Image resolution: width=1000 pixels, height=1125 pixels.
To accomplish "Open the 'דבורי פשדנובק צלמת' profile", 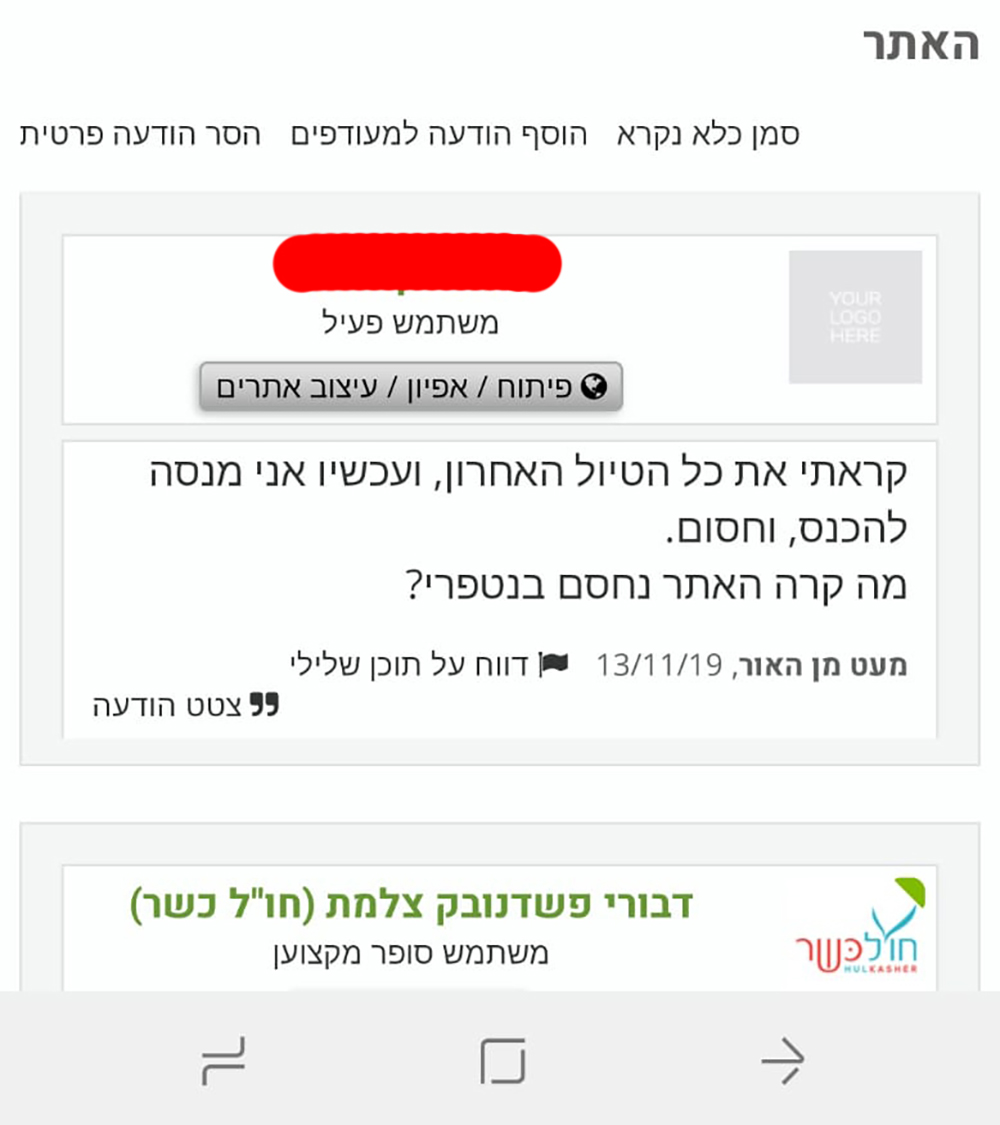I will pyautogui.click(x=411, y=904).
